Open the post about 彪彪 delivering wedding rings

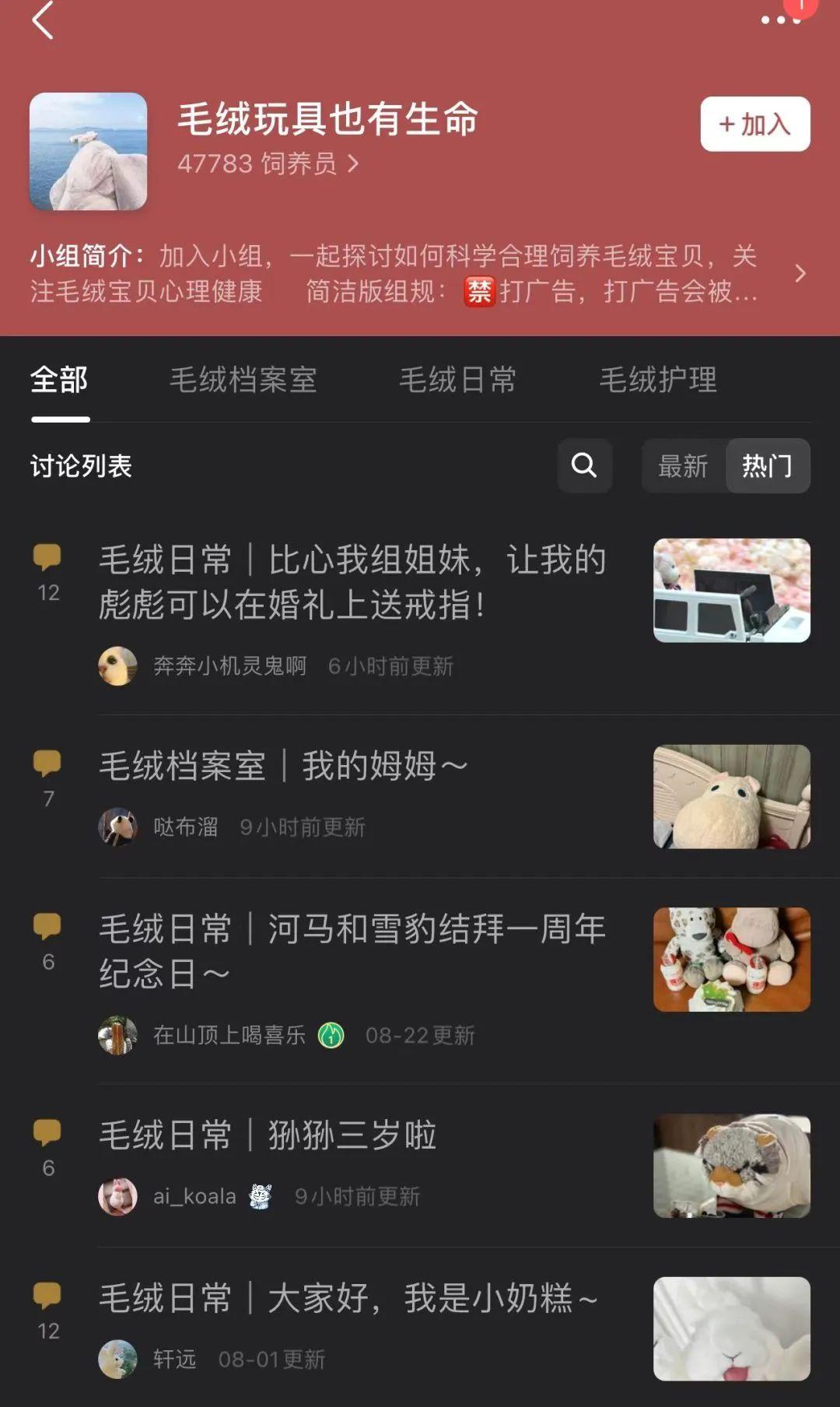click(x=352, y=581)
